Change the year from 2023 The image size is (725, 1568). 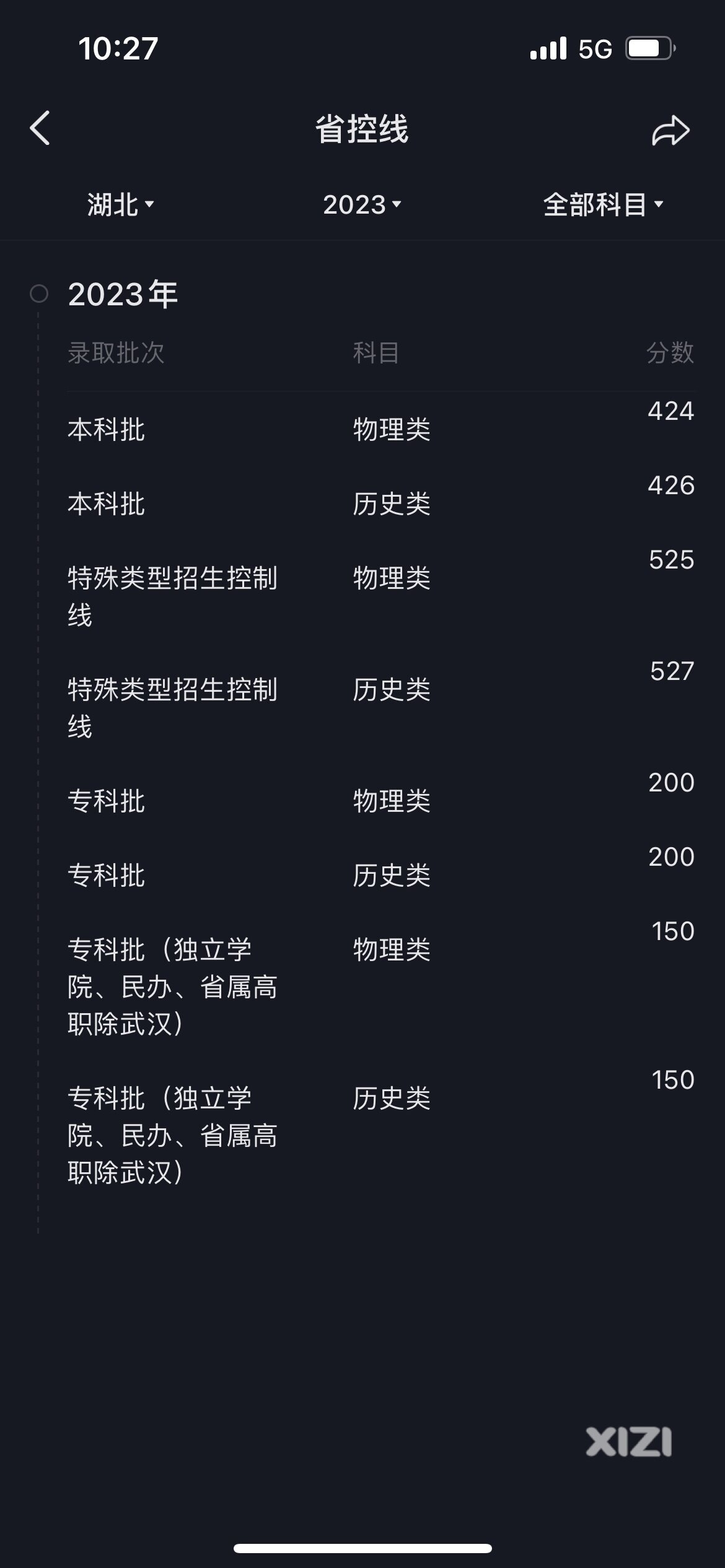pyautogui.click(x=362, y=204)
